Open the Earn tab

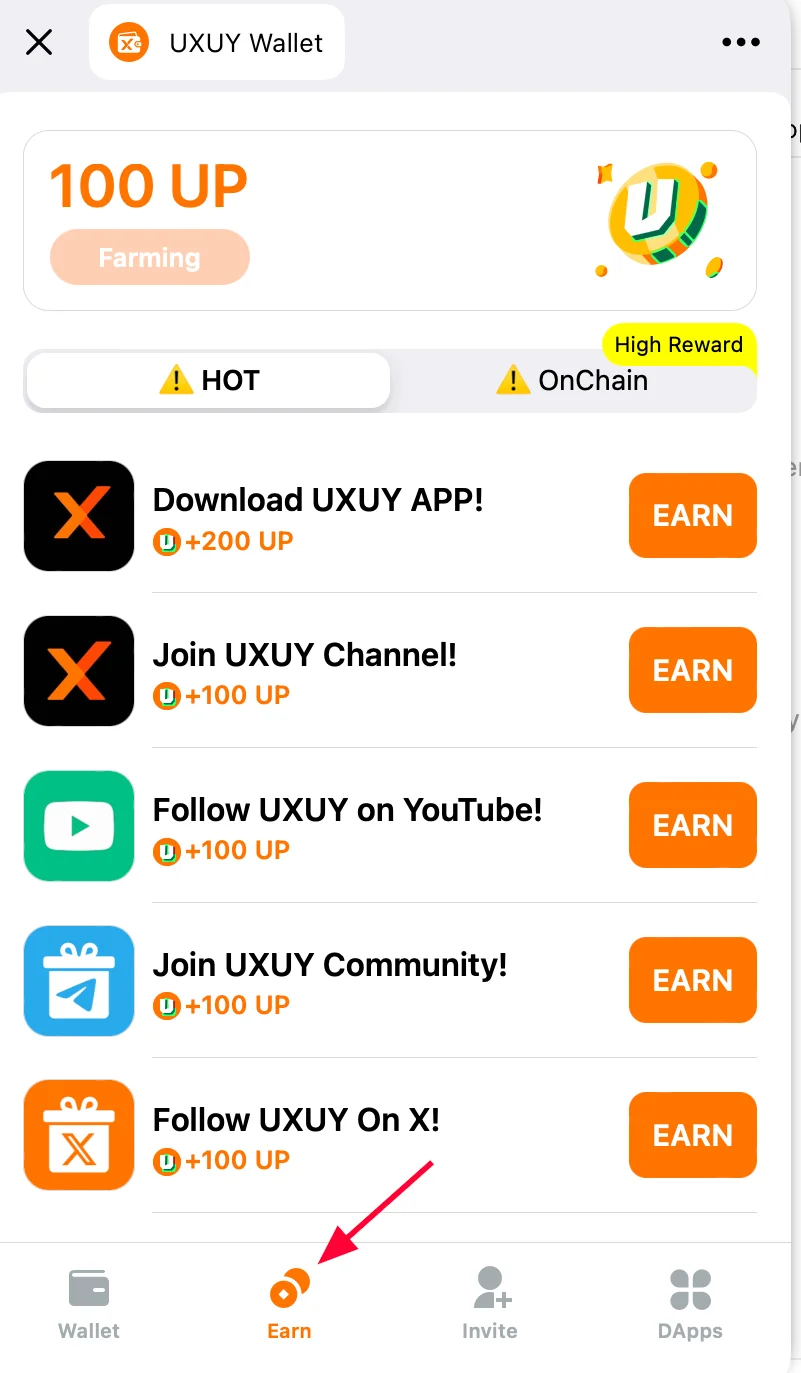[x=289, y=1304]
